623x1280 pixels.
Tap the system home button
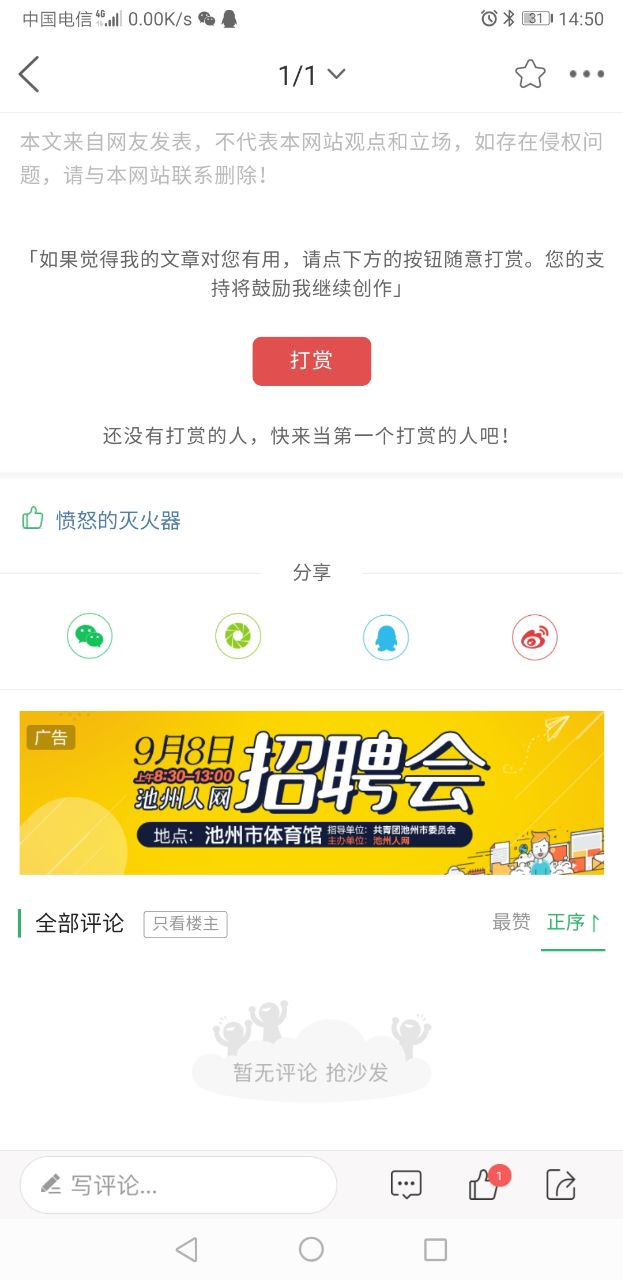(x=311, y=1249)
